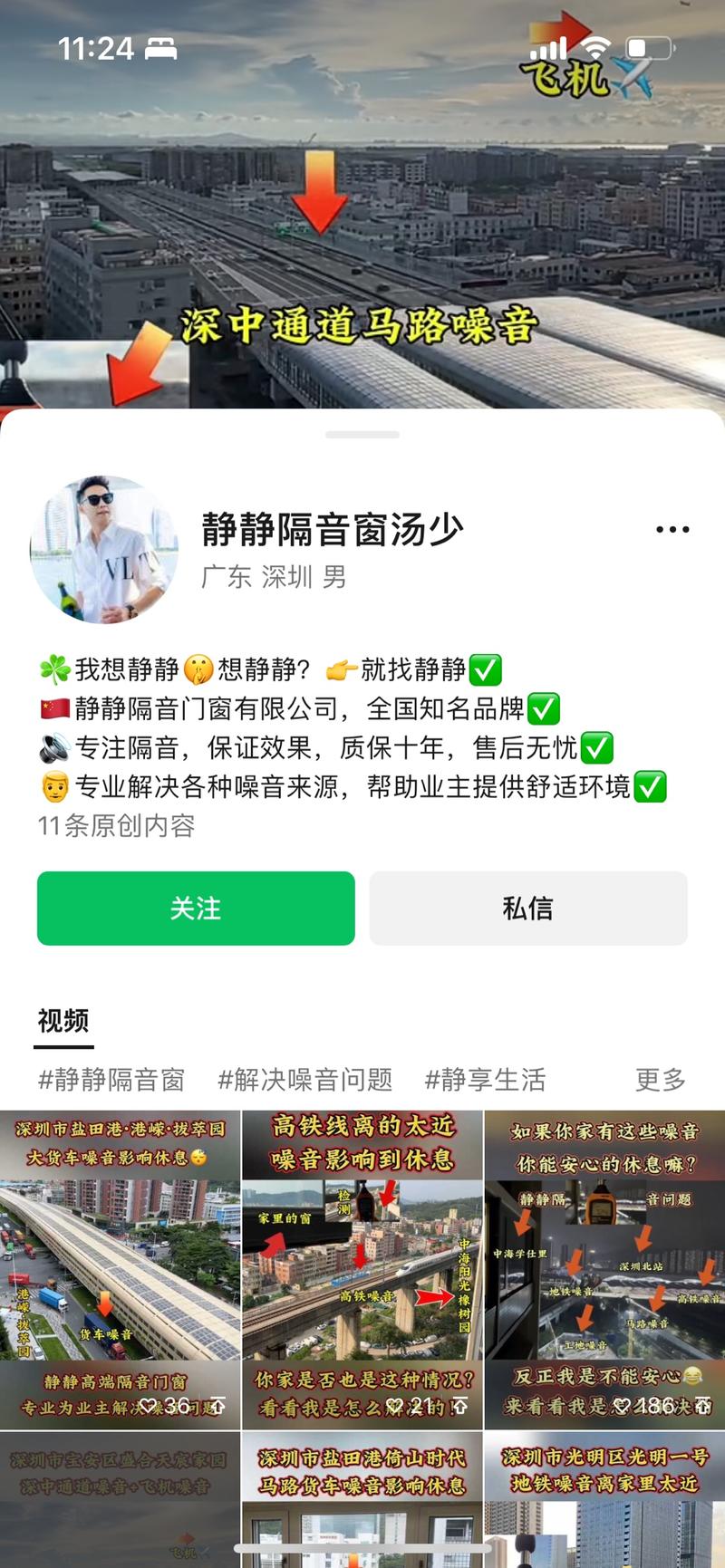Image resolution: width=725 pixels, height=1568 pixels.
Task: Filter by the #解决噪音问题 hashtag
Action: [305, 1080]
